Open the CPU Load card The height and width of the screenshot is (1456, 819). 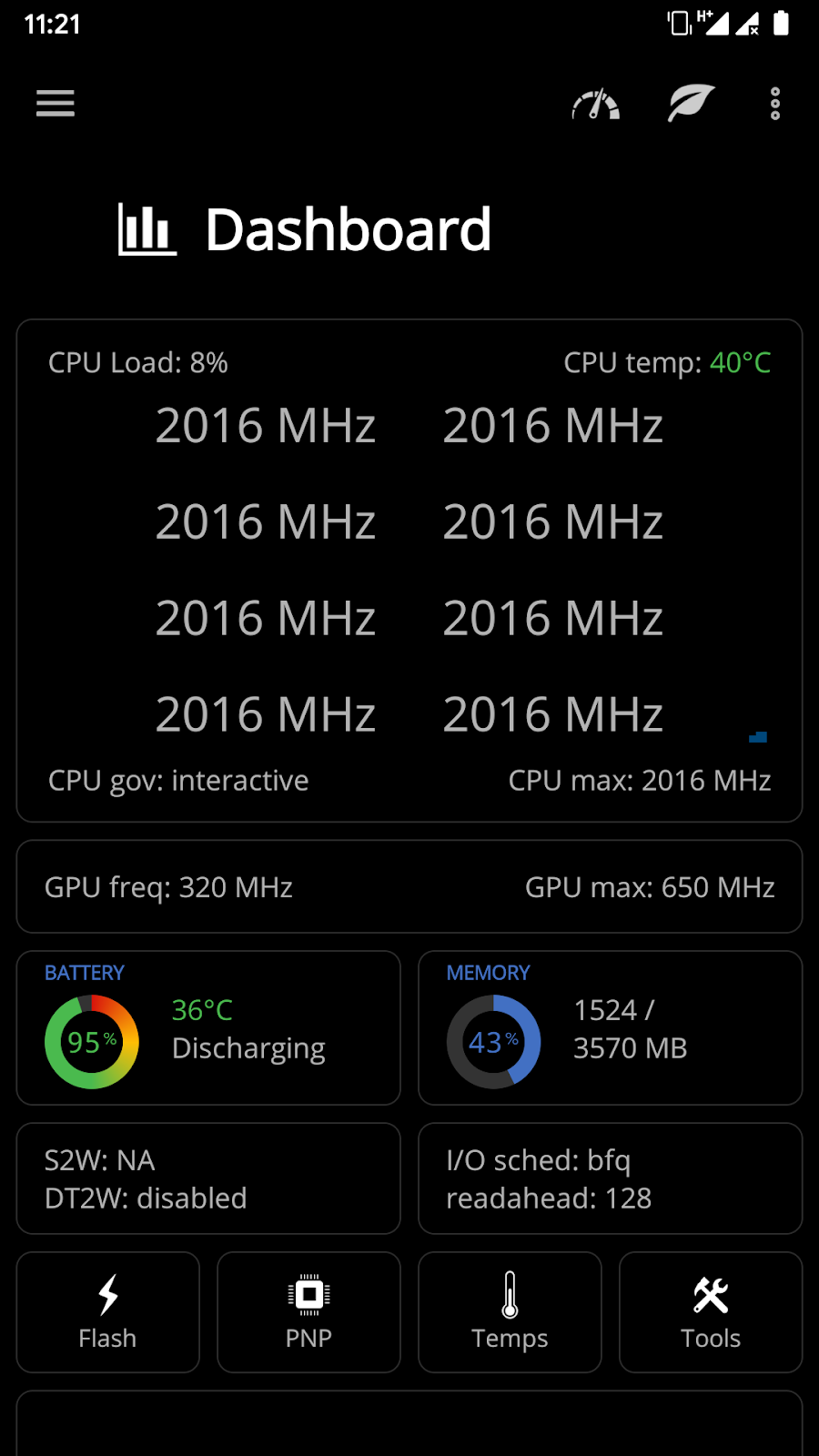409,571
